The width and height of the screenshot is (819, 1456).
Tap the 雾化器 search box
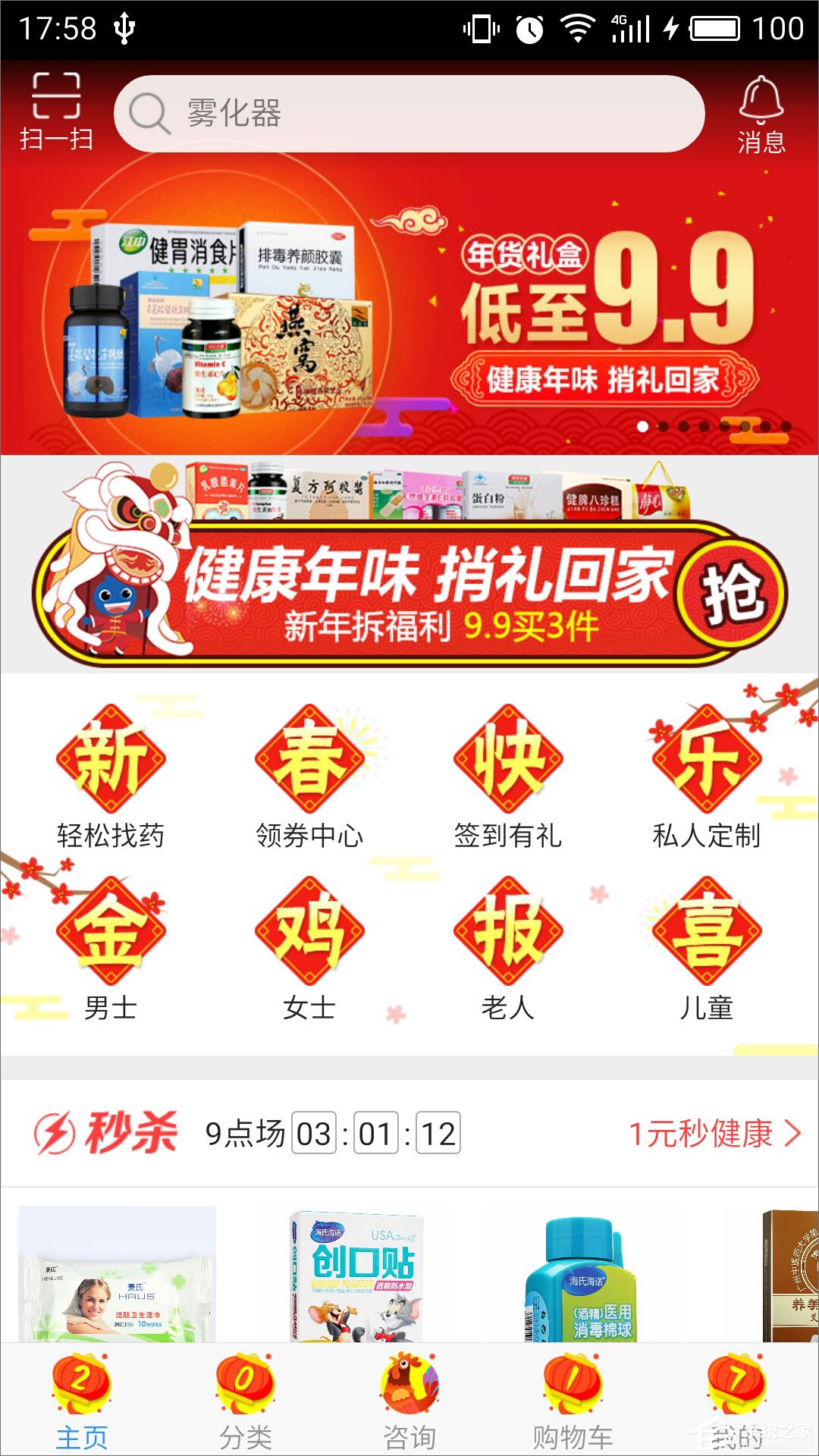[409, 114]
